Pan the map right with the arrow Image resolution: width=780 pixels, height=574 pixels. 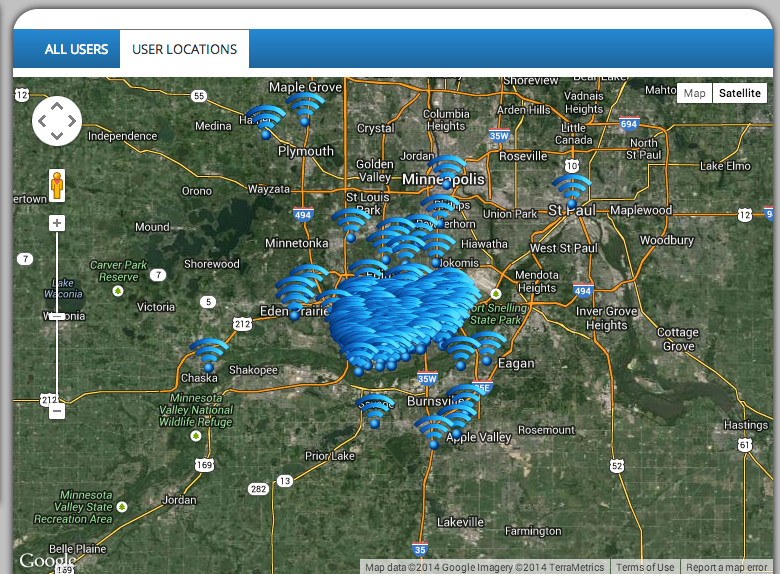(x=72, y=121)
